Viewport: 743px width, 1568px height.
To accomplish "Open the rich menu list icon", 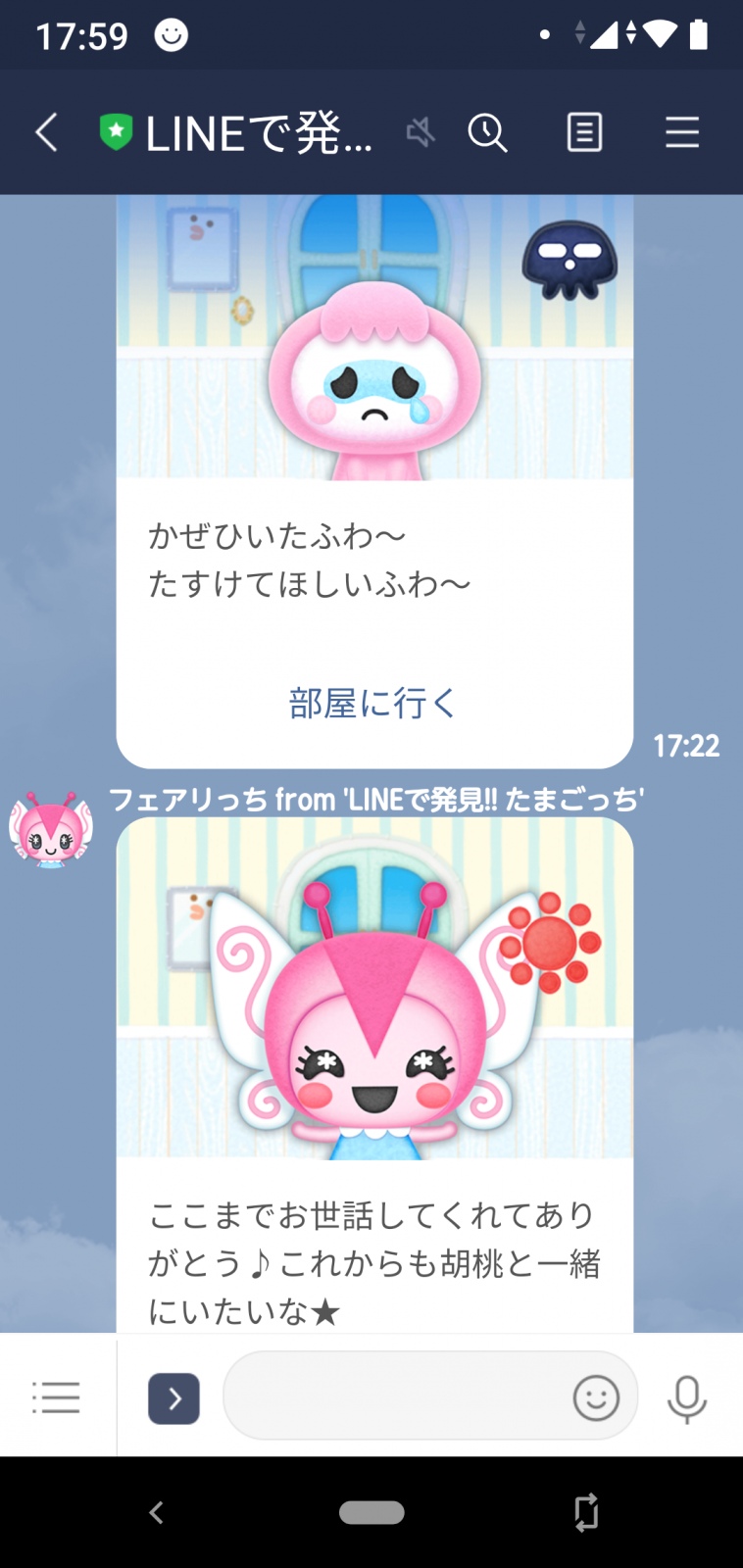I will coord(56,1396).
